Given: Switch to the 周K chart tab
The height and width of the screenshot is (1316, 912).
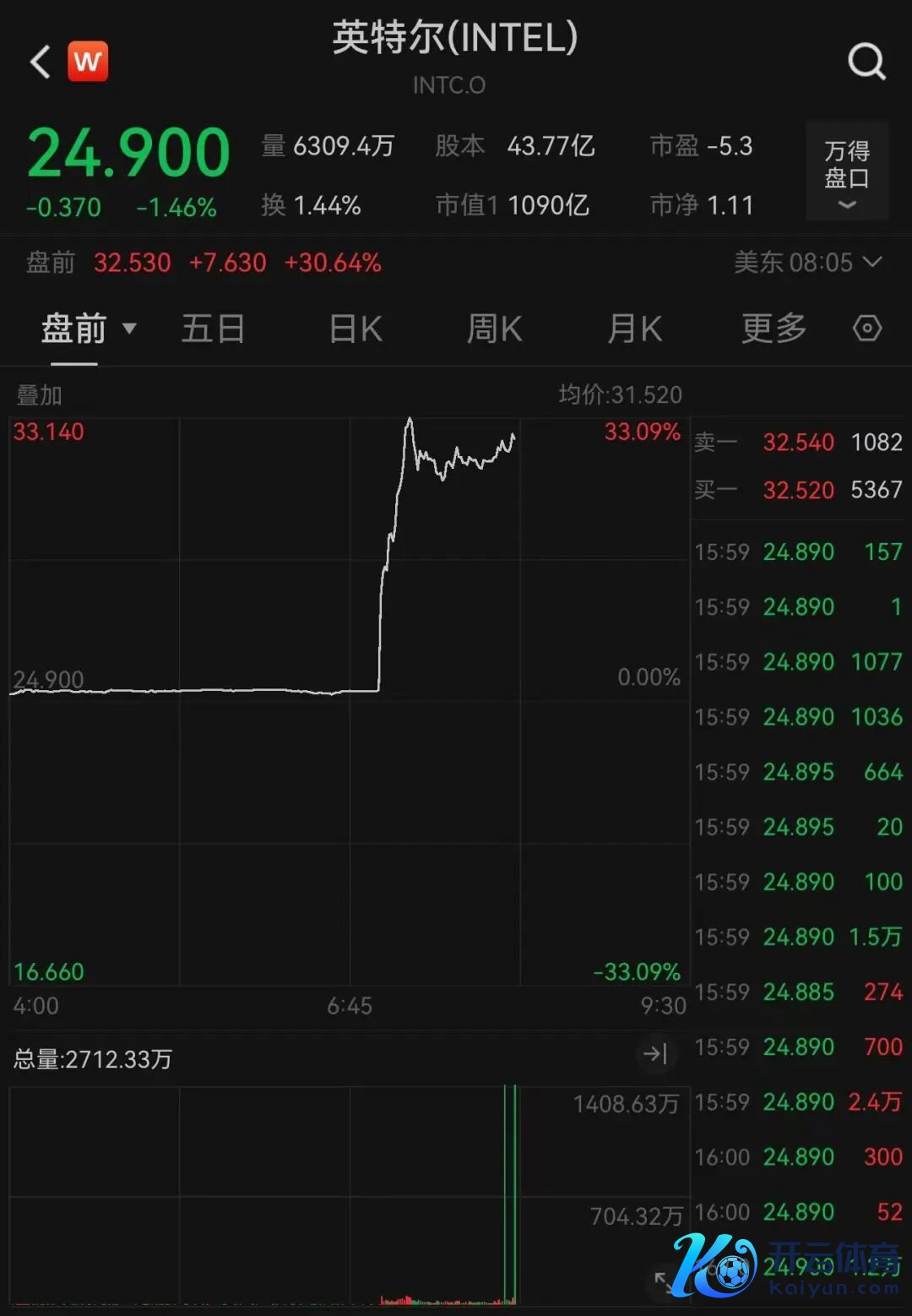Looking at the screenshot, I should click(495, 329).
